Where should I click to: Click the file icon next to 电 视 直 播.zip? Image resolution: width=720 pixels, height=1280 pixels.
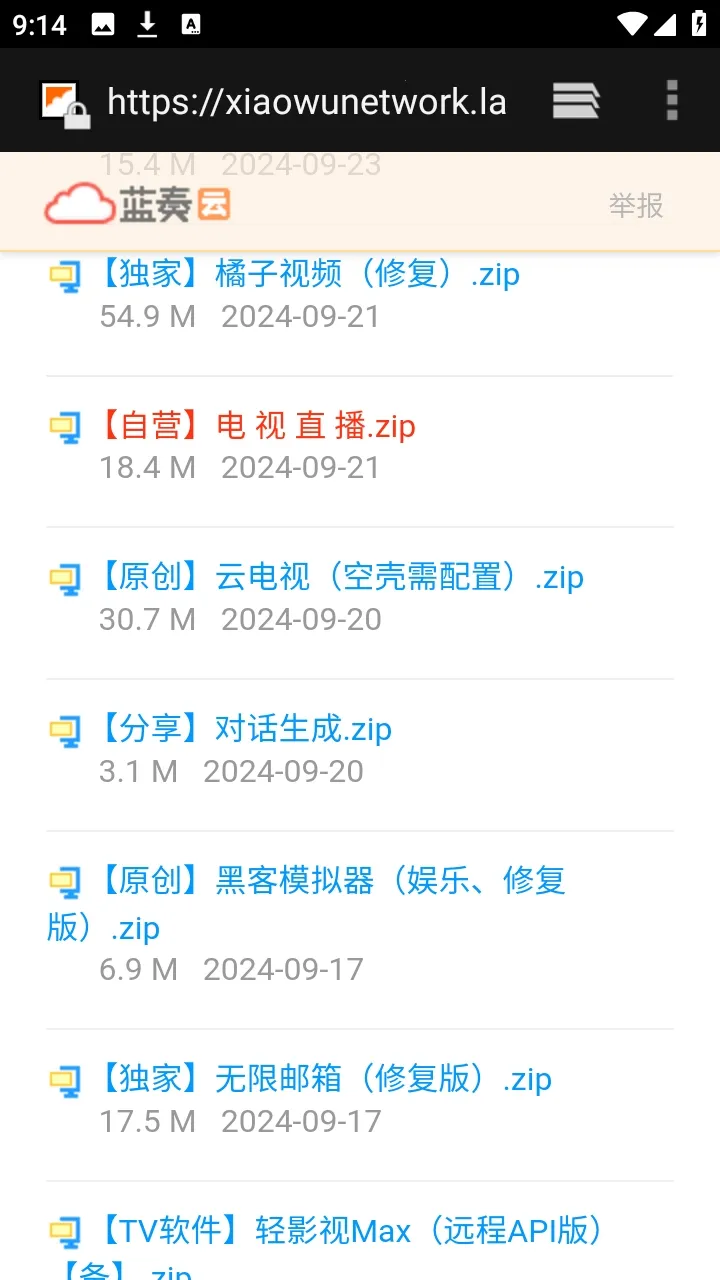[64, 429]
